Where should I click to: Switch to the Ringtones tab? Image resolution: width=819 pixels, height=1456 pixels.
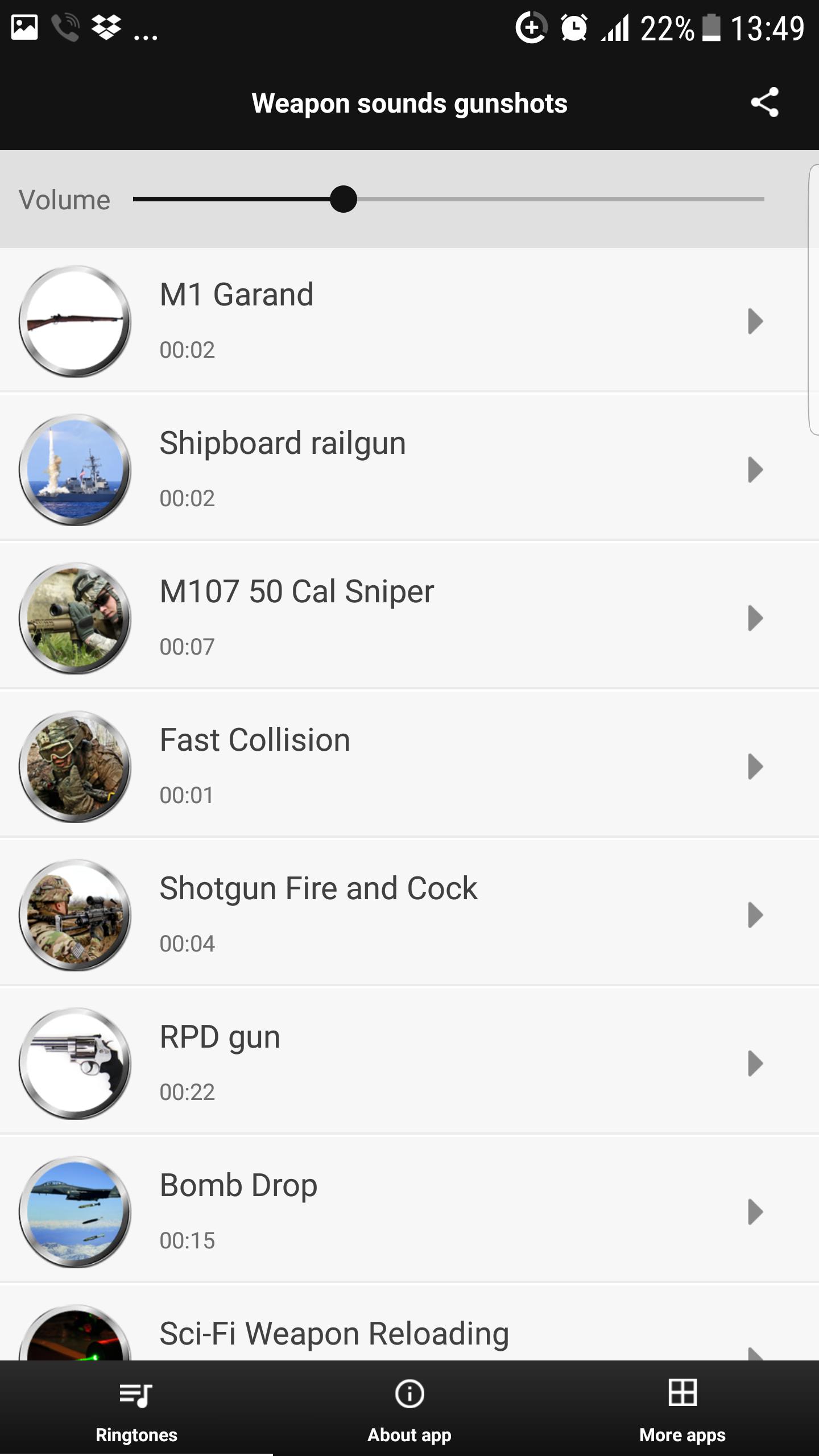pyautogui.click(x=136, y=1409)
